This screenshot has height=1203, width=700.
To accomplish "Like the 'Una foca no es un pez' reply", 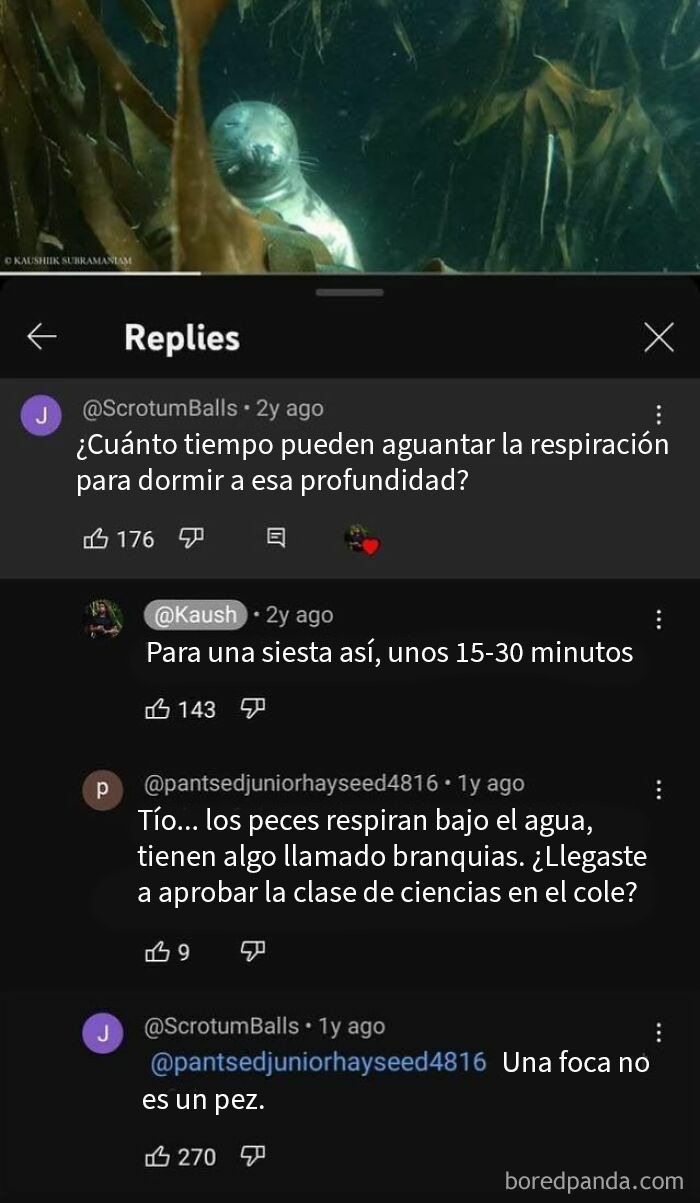I will 157,1156.
